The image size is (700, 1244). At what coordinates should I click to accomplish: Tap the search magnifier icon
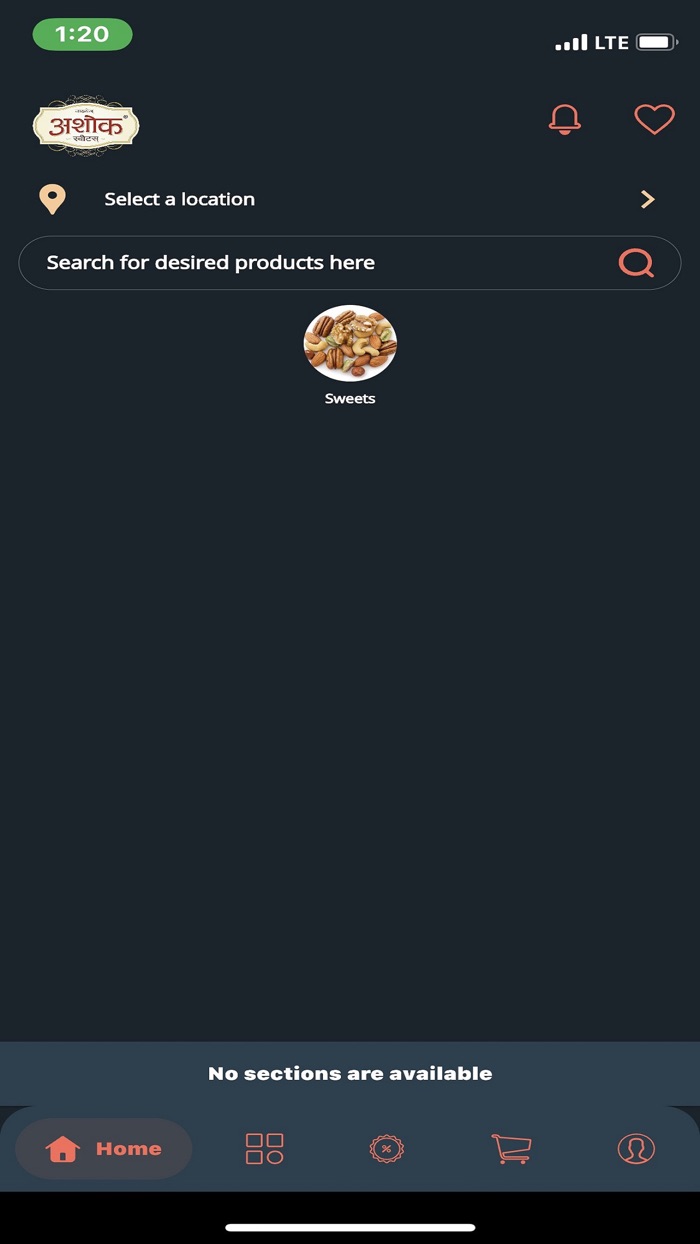636,263
